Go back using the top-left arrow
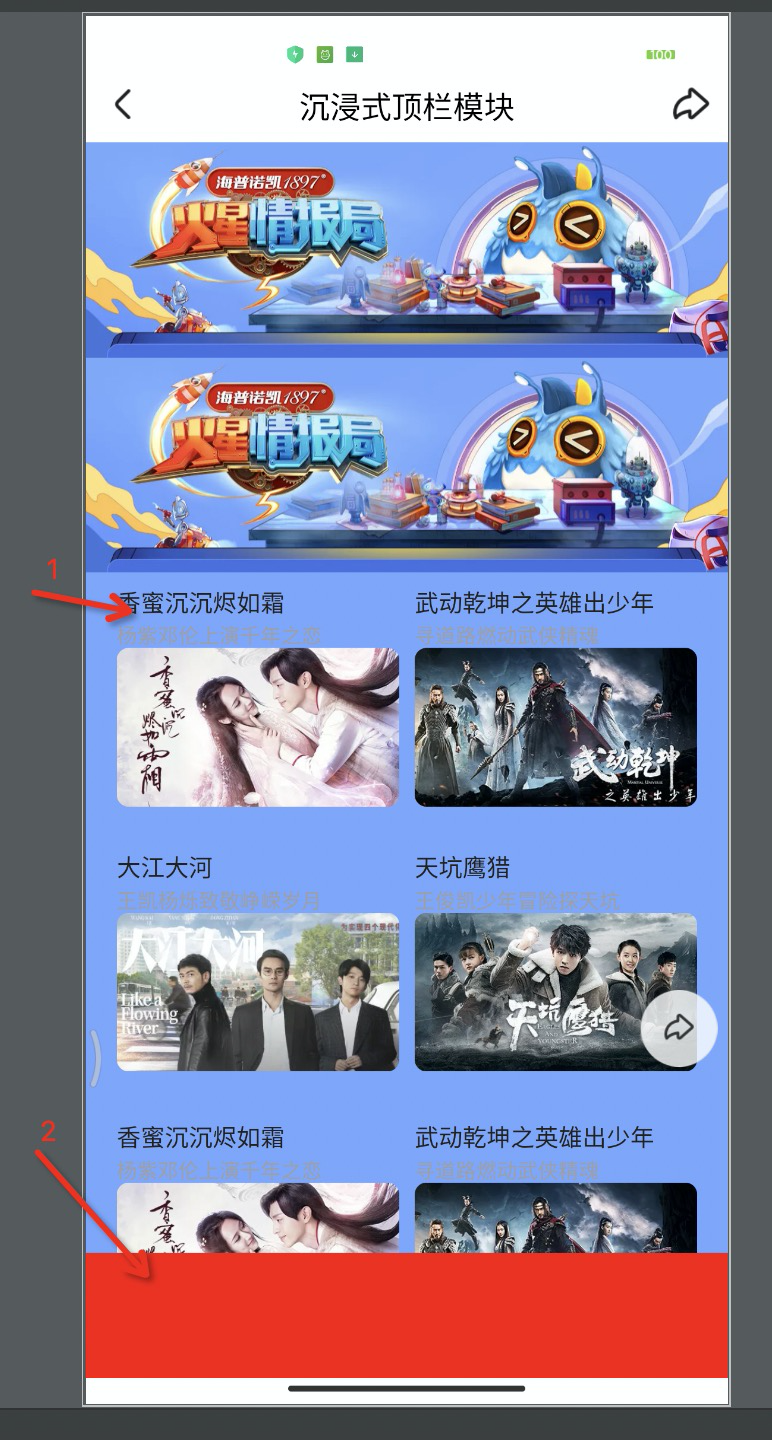Viewport: 772px width, 1440px height. pyautogui.click(x=122, y=105)
